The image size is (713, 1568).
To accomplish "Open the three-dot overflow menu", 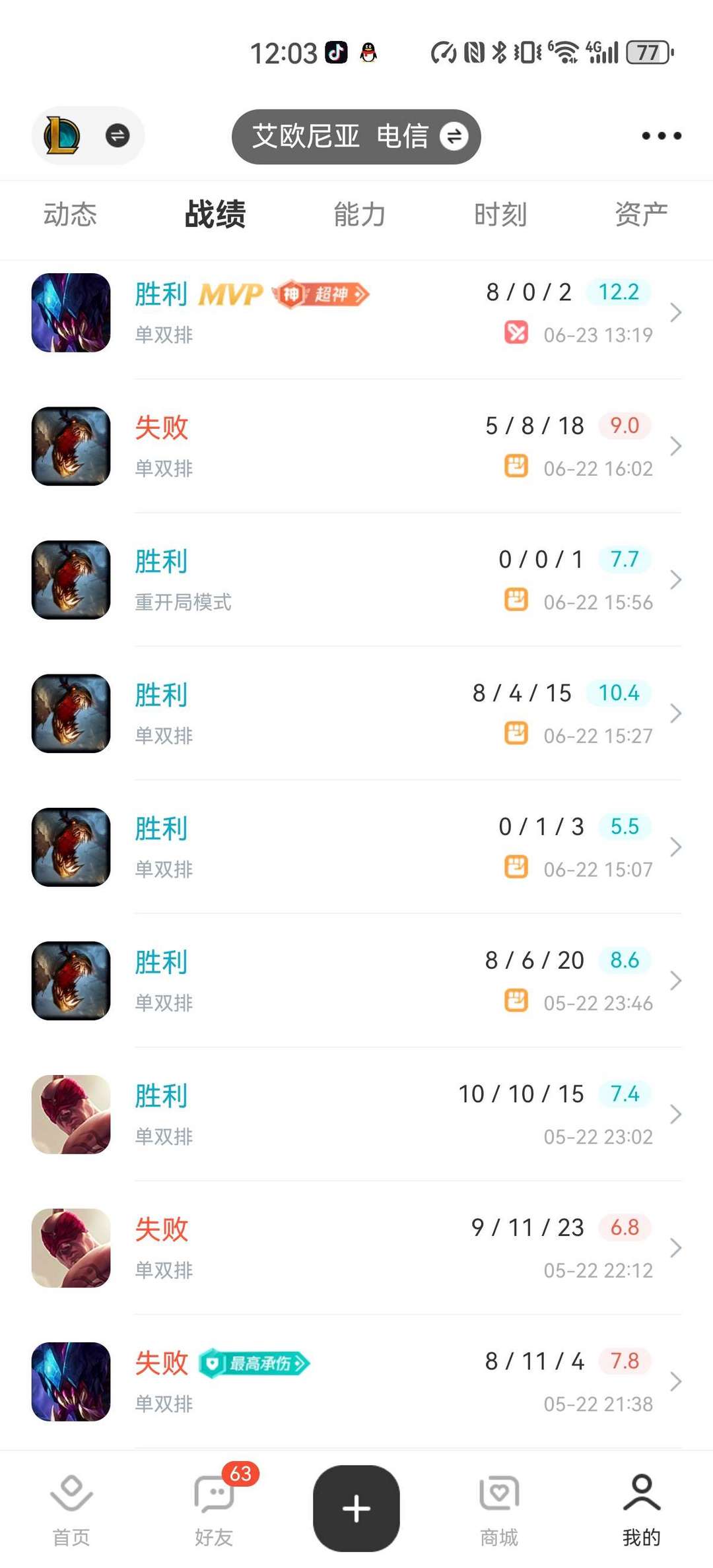I will point(662,136).
